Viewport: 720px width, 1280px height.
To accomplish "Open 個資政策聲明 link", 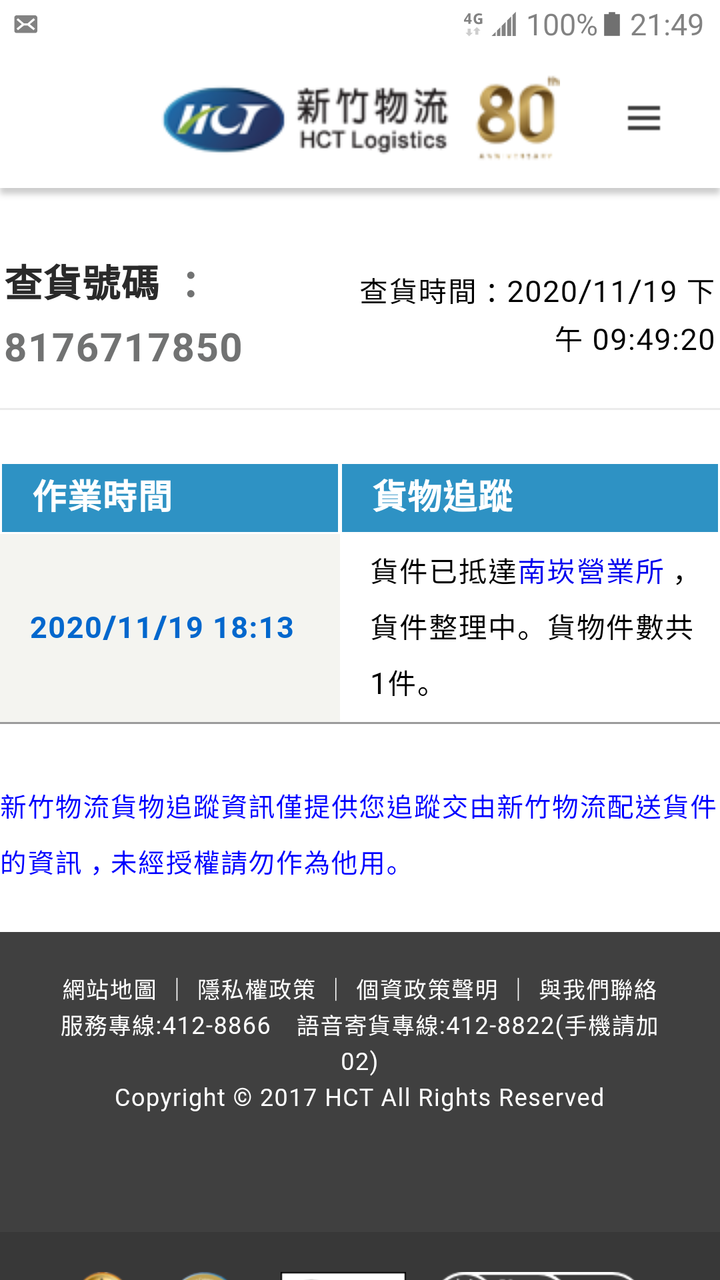I will coord(427,990).
